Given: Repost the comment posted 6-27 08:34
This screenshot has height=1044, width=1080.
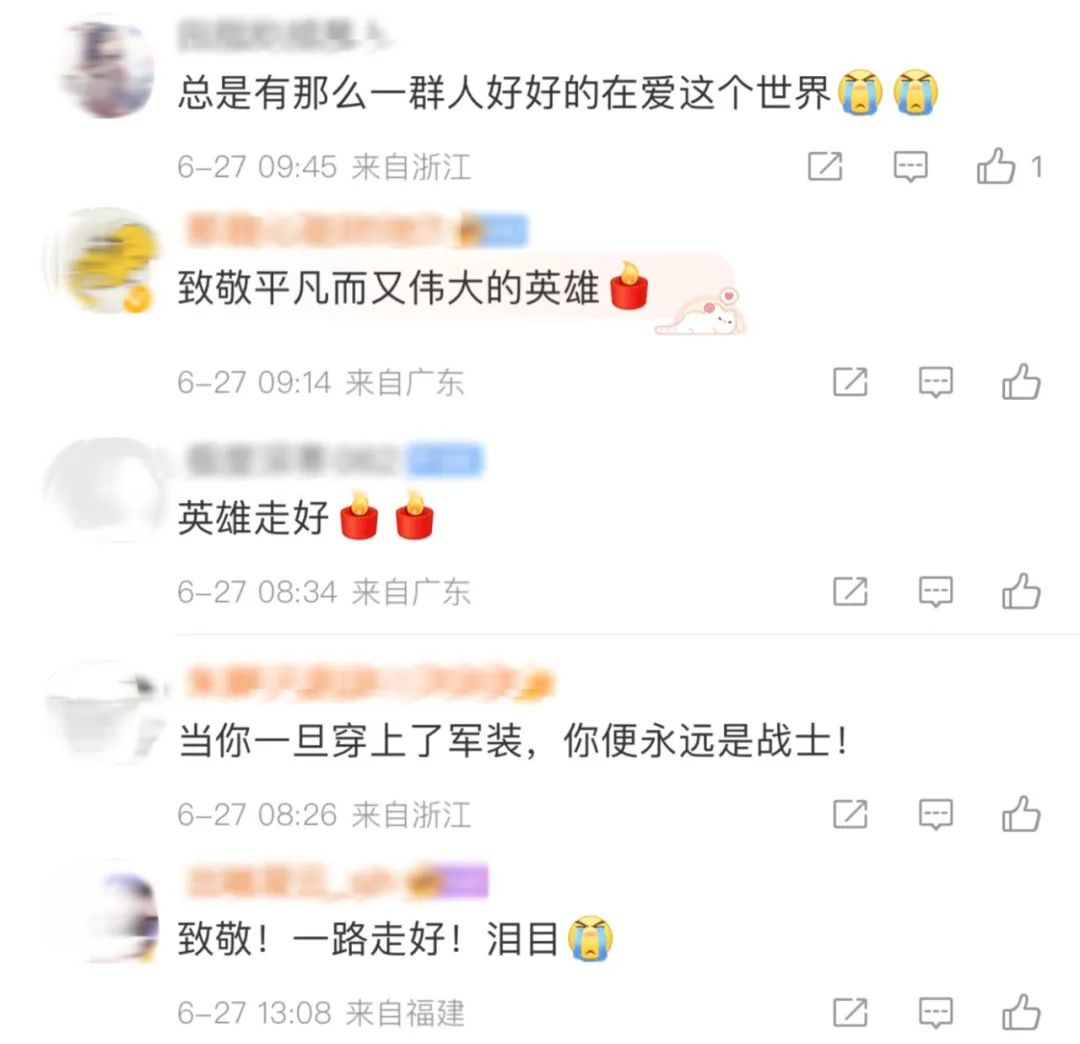Looking at the screenshot, I should (850, 592).
